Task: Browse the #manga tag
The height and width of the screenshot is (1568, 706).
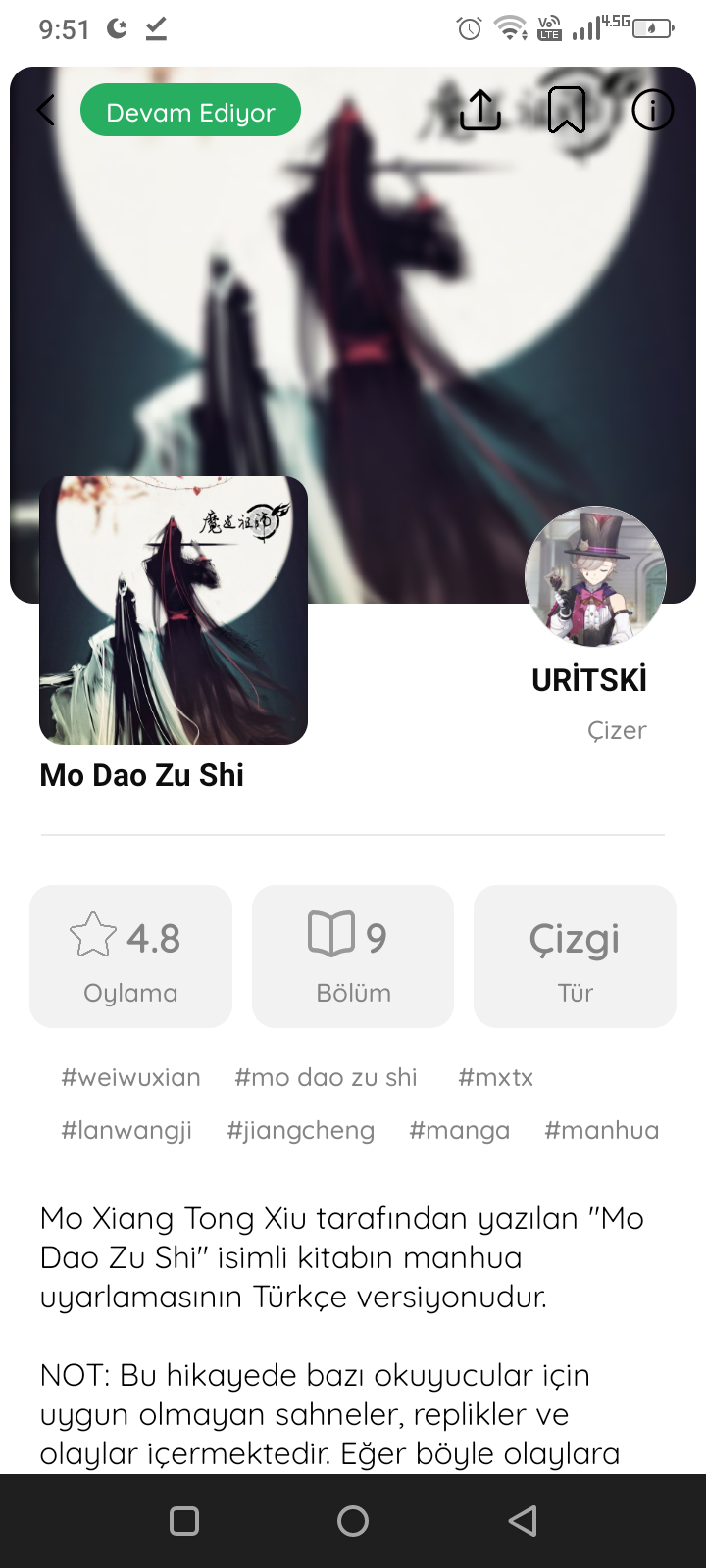Action: pyautogui.click(x=460, y=1130)
